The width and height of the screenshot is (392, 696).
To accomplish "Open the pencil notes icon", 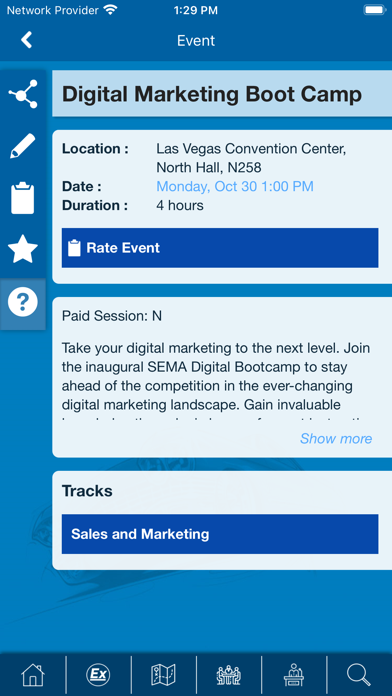I will [23, 146].
